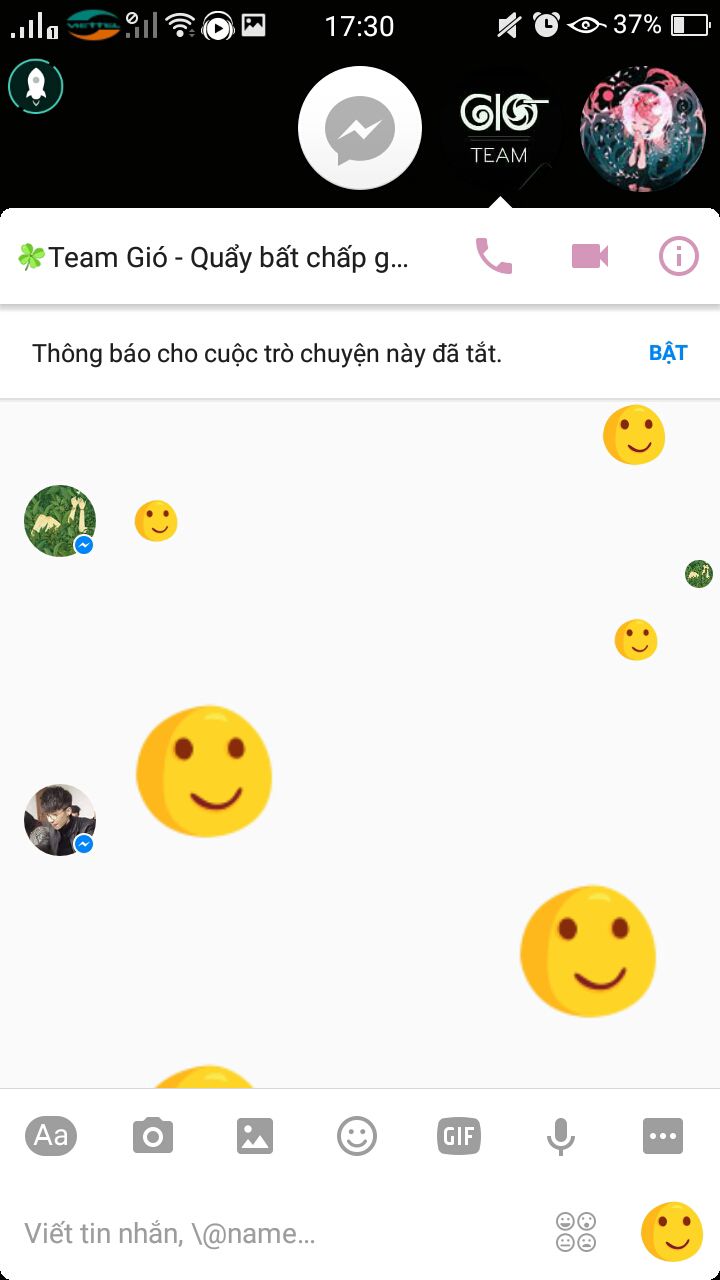This screenshot has width=720, height=1280.
Task: Tap the Aa text keyboard button
Action: click(51, 1136)
